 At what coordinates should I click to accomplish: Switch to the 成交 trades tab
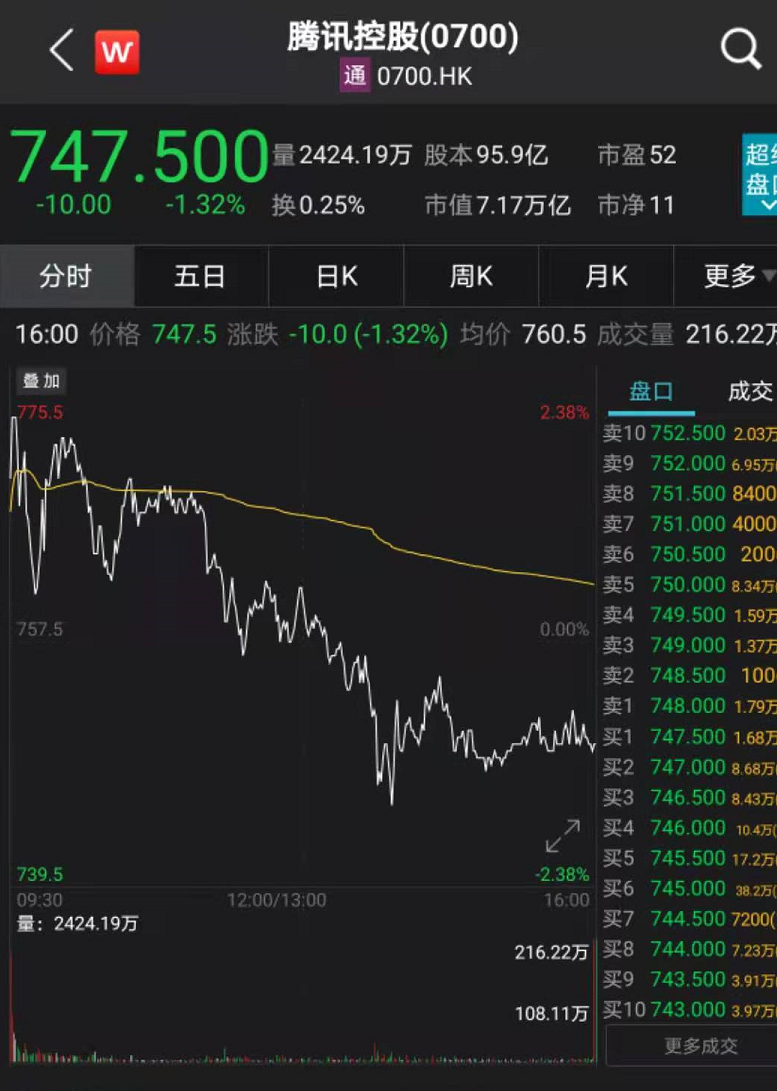click(x=749, y=392)
